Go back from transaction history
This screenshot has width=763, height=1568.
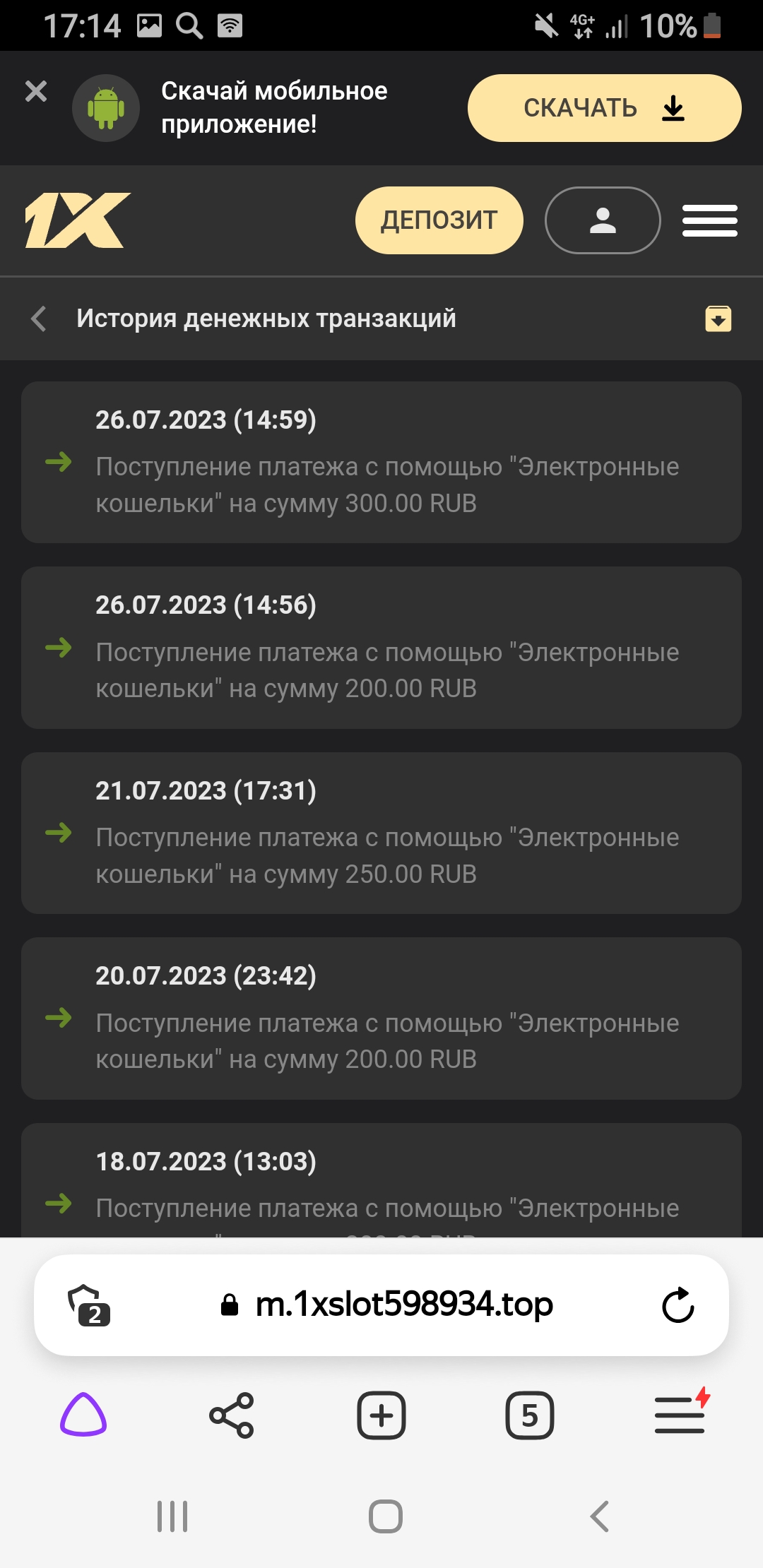(x=40, y=319)
